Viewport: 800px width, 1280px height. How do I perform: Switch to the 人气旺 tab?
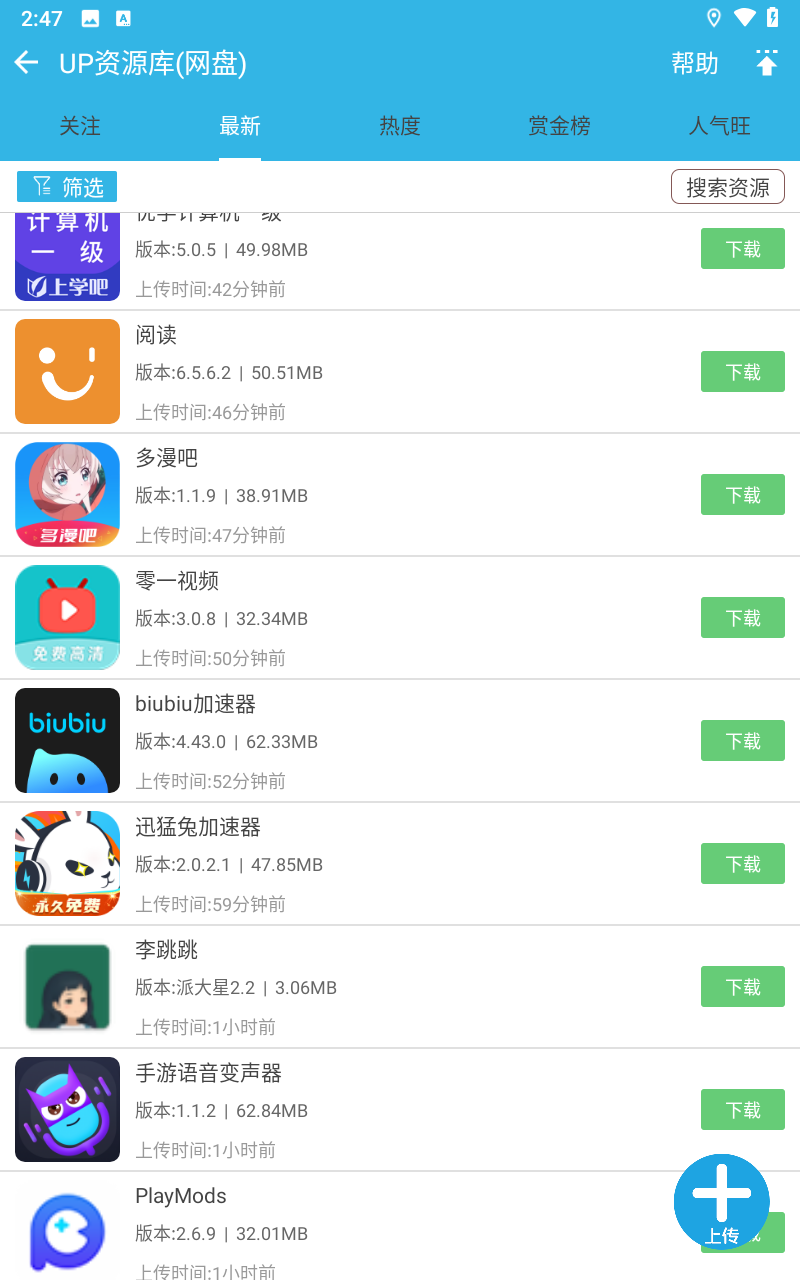coord(719,126)
